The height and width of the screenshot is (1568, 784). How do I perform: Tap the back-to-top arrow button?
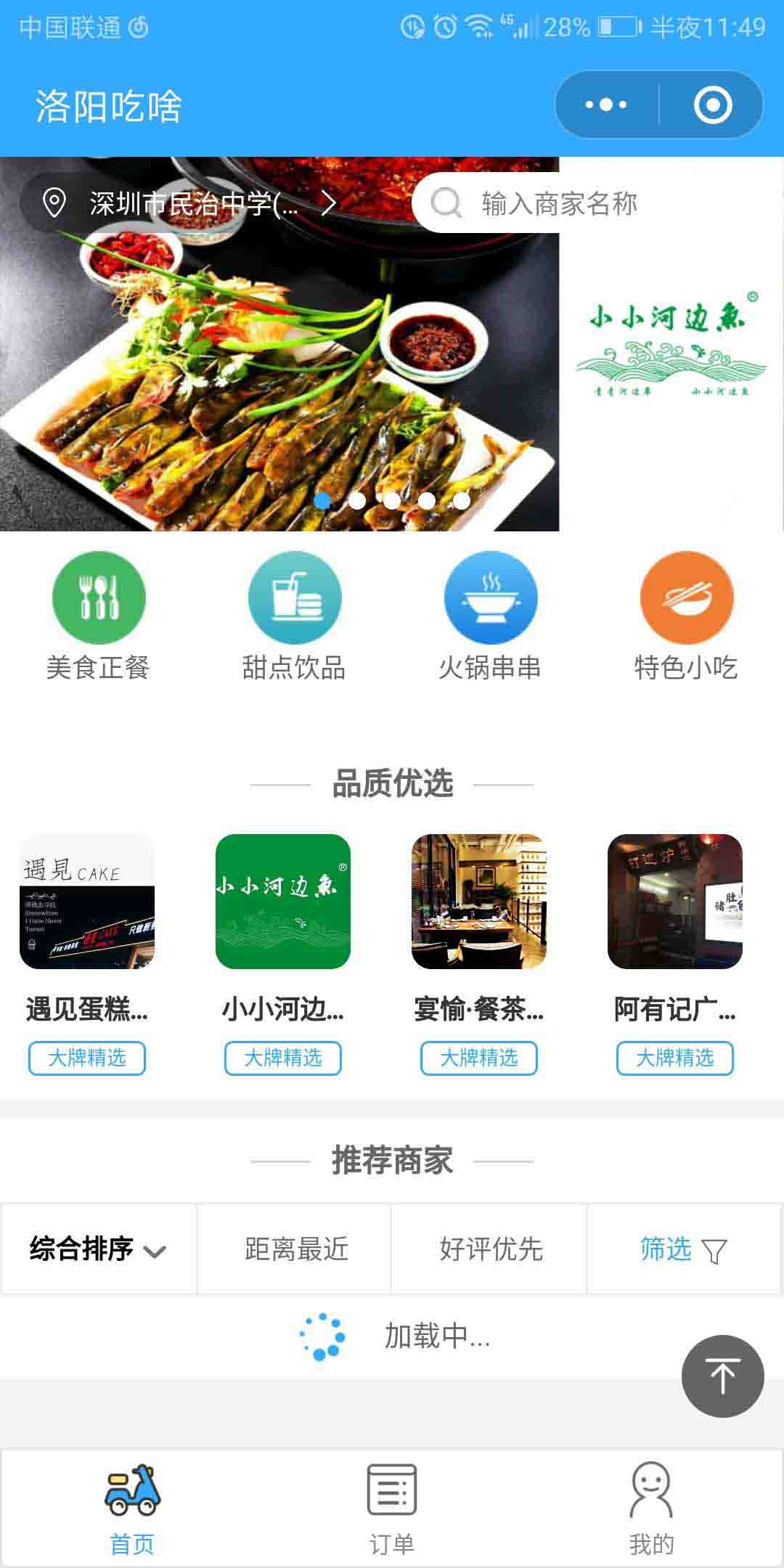pos(722,1376)
